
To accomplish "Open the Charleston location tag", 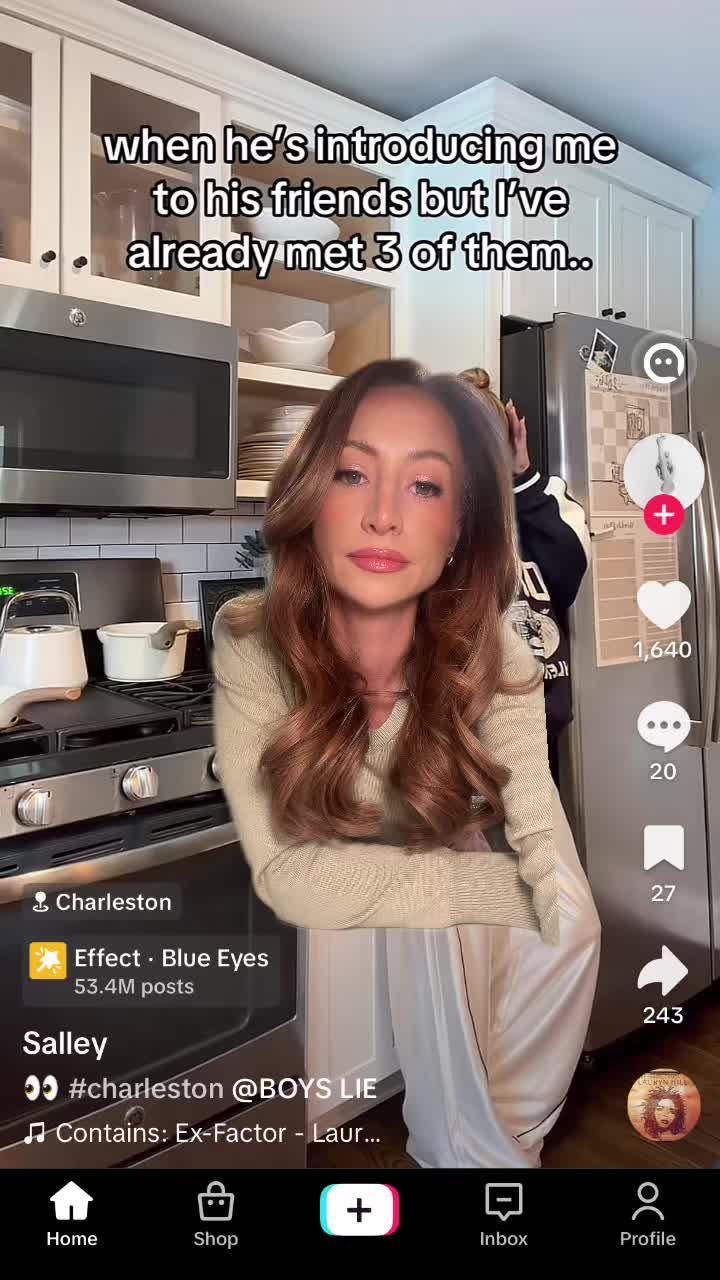I will pyautogui.click(x=102, y=902).
